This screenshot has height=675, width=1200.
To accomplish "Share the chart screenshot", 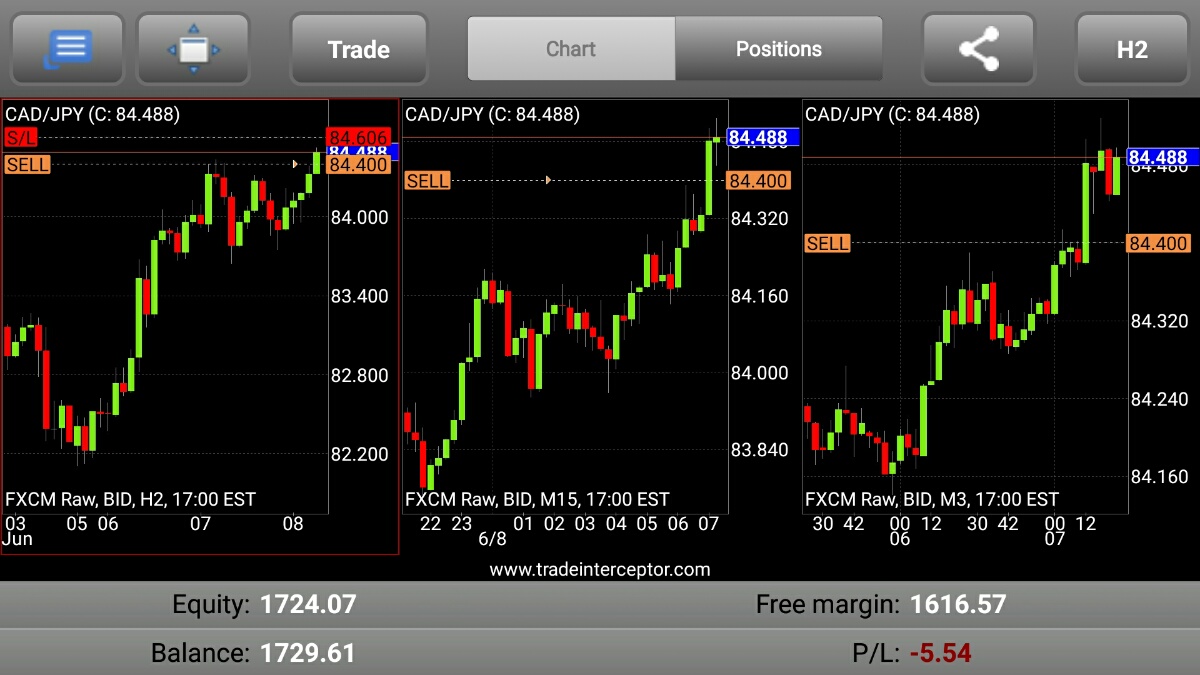I will [978, 48].
